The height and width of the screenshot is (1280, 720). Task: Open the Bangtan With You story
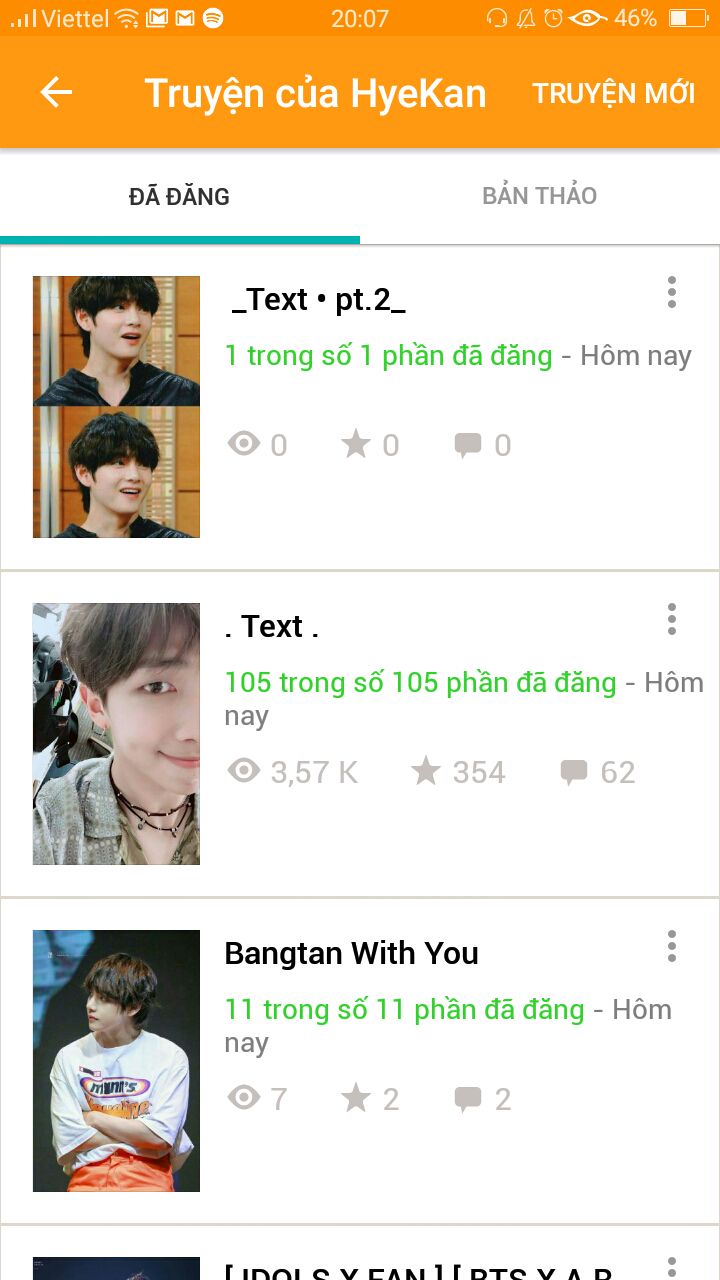click(351, 953)
